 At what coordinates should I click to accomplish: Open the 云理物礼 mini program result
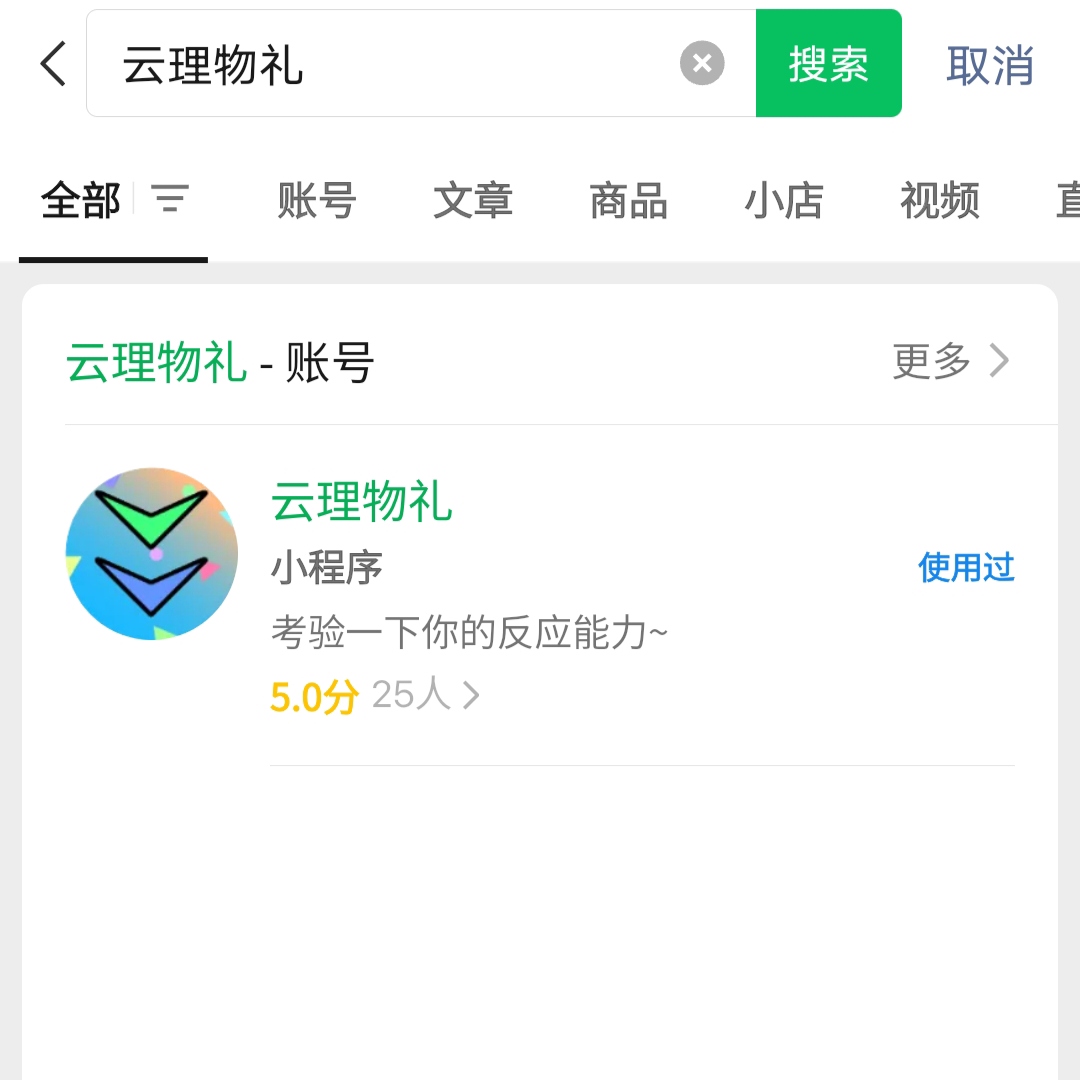click(362, 501)
